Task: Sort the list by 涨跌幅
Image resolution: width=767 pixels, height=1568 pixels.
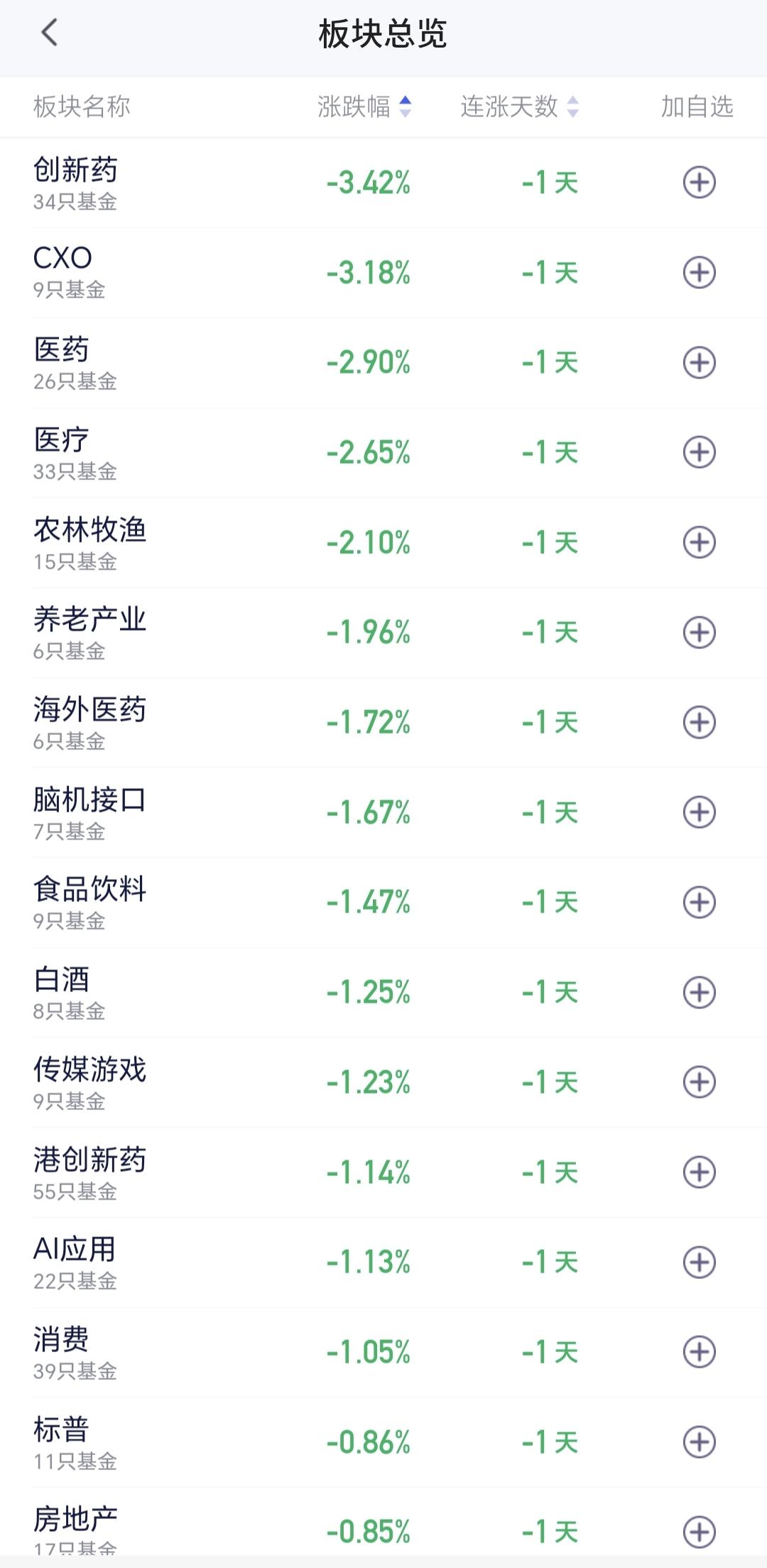Action: coord(364,107)
